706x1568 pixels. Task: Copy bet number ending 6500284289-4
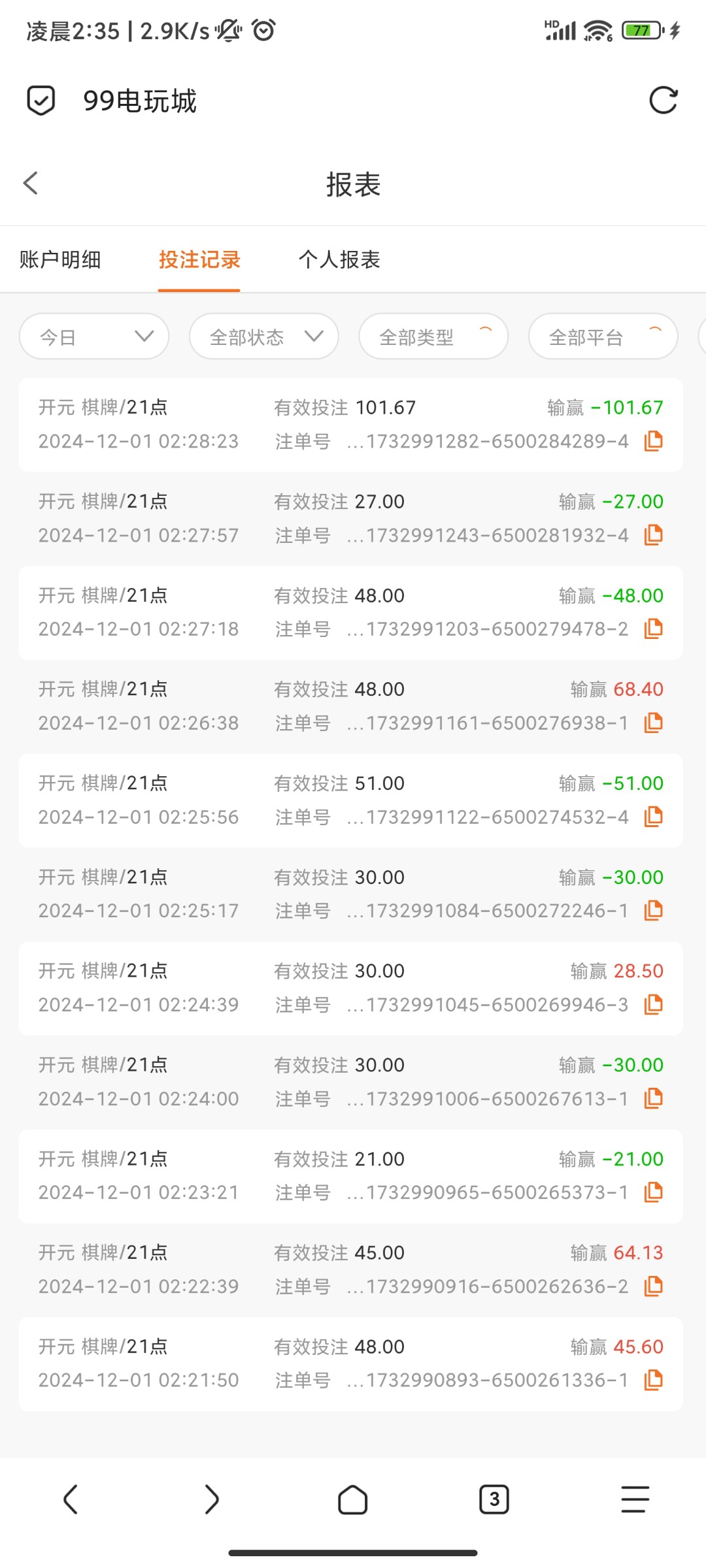[653, 442]
